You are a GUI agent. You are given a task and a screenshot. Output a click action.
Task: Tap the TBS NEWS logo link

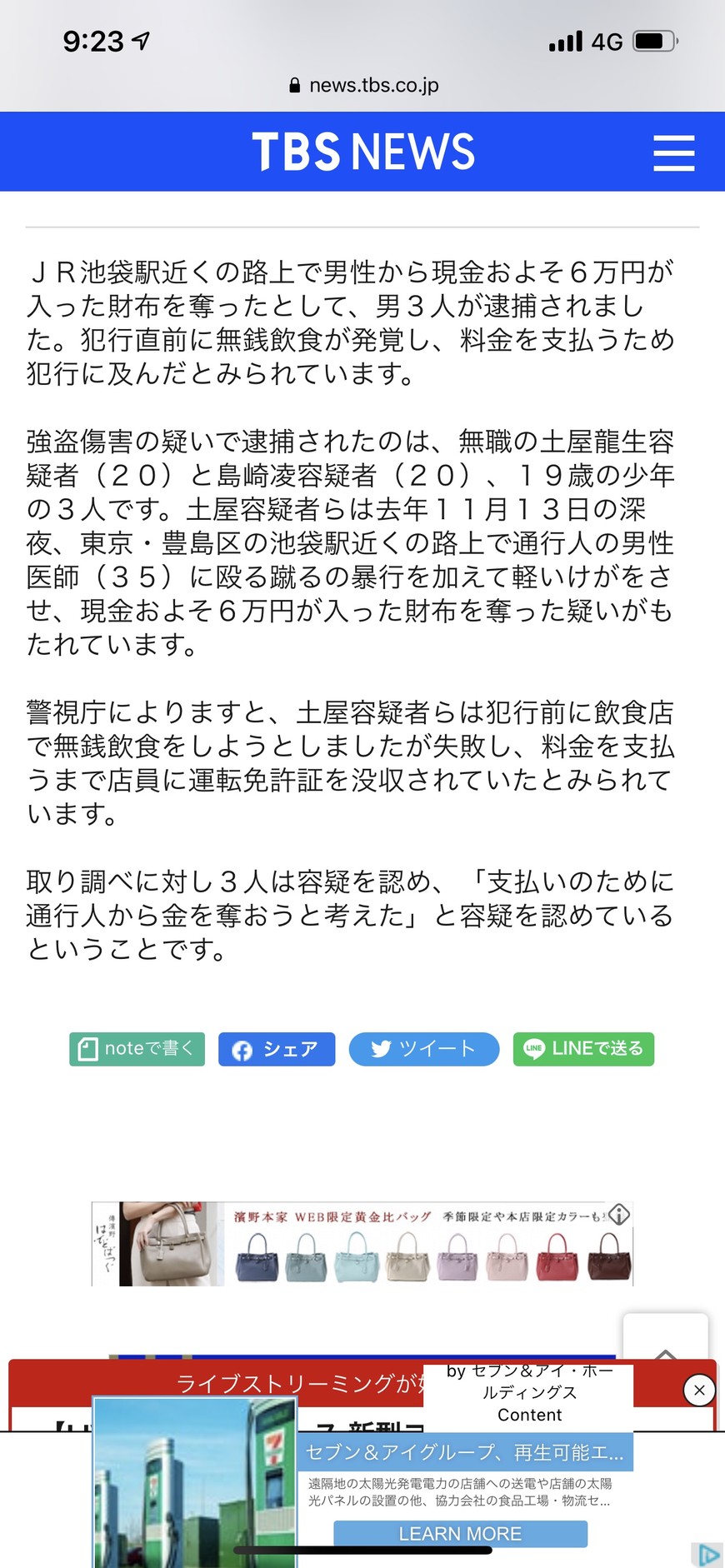(x=363, y=152)
